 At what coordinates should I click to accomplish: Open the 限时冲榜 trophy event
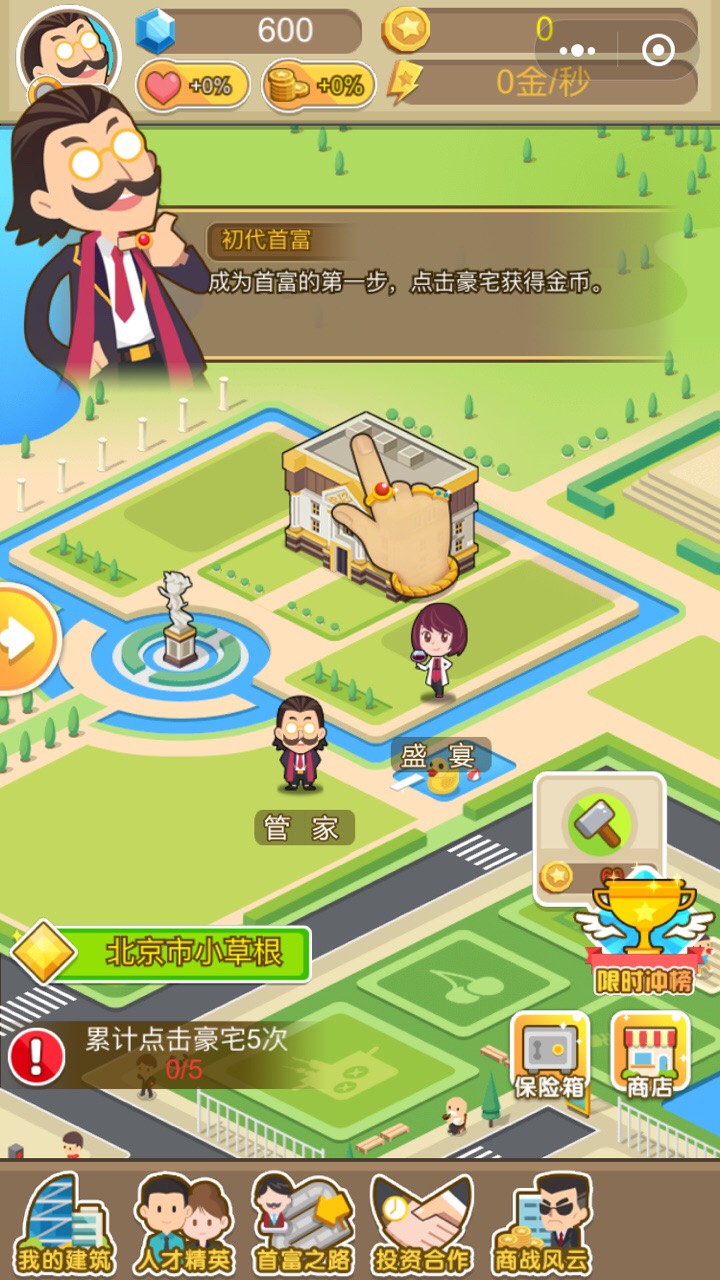pyautogui.click(x=643, y=935)
